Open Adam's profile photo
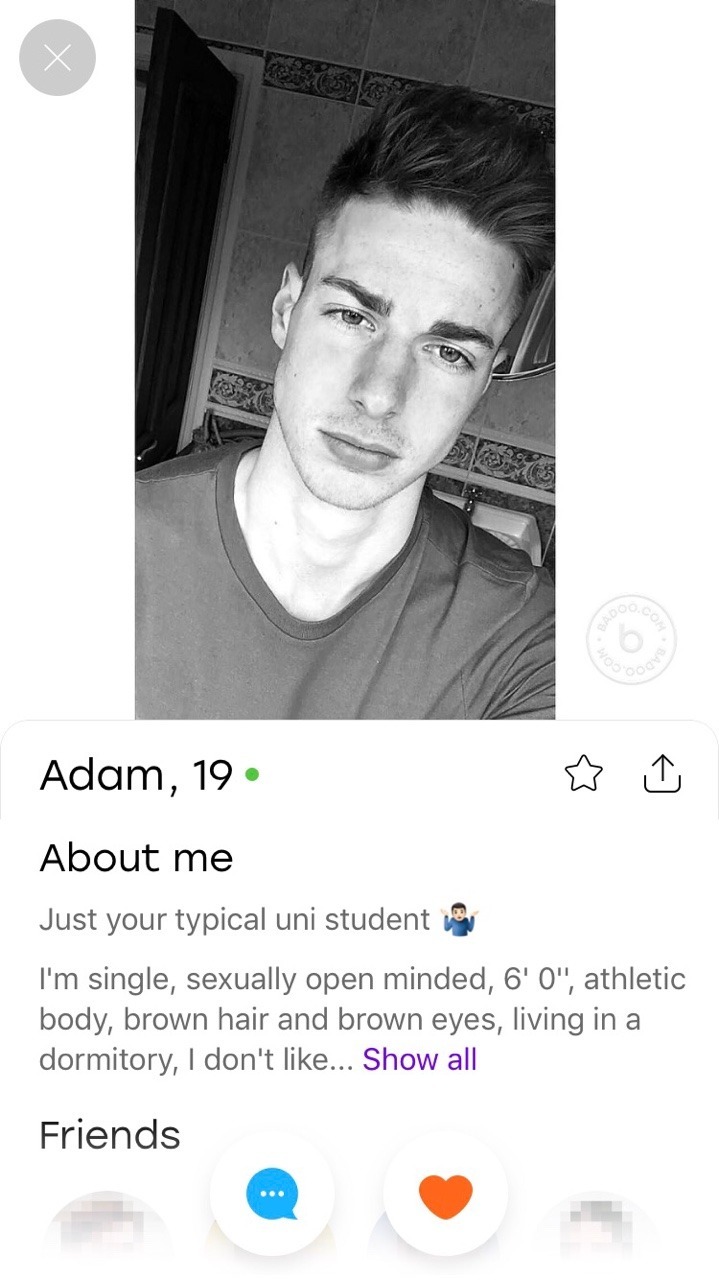 pyautogui.click(x=345, y=360)
